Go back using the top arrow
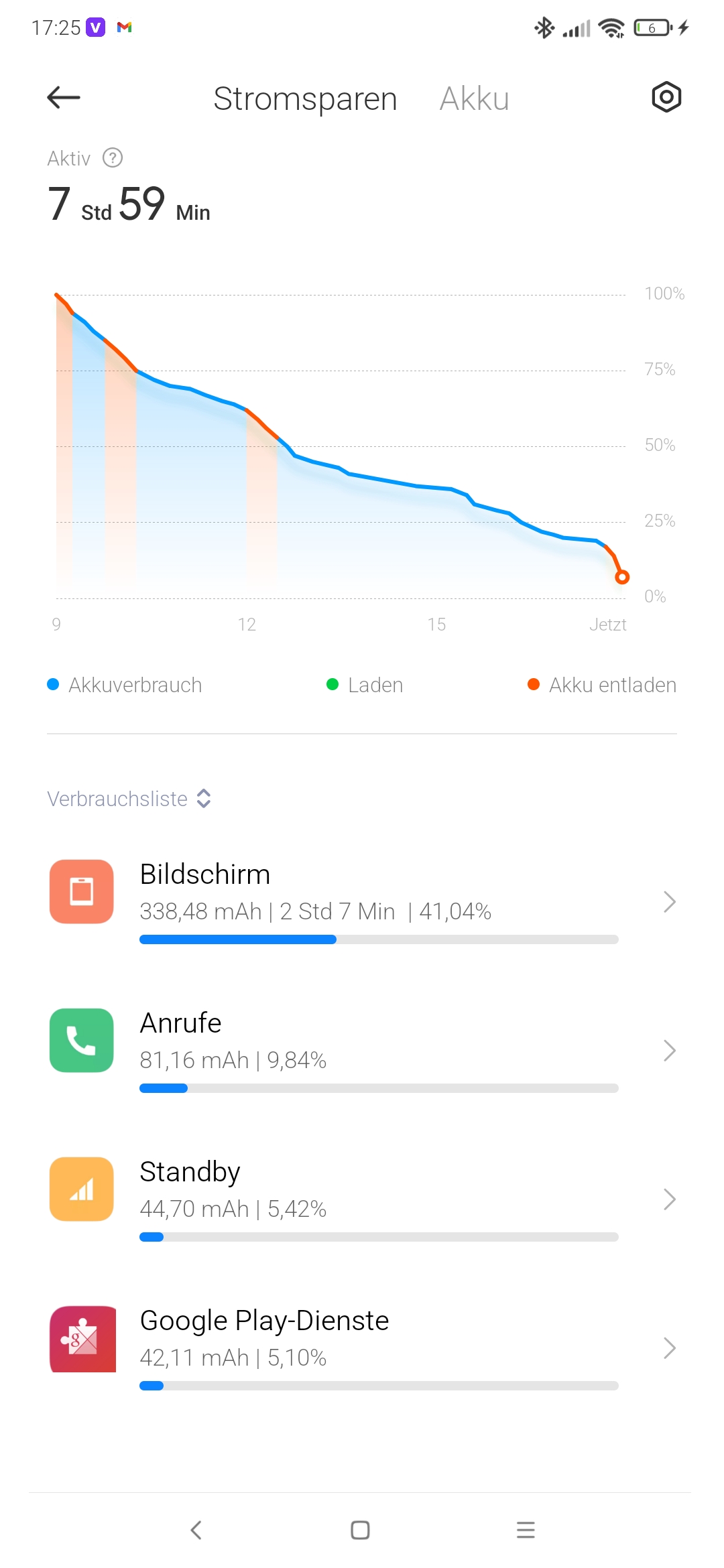The height and width of the screenshot is (1568, 724). 64,98
